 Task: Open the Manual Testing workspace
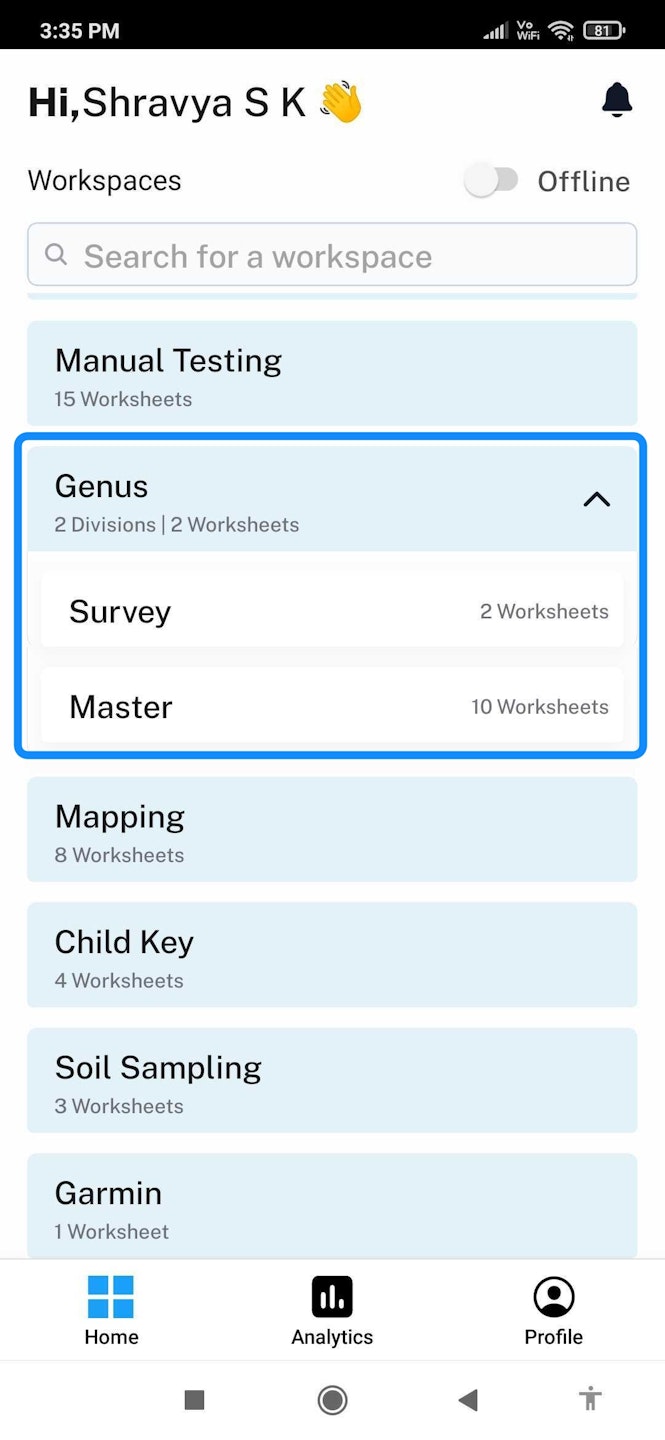tap(332, 374)
